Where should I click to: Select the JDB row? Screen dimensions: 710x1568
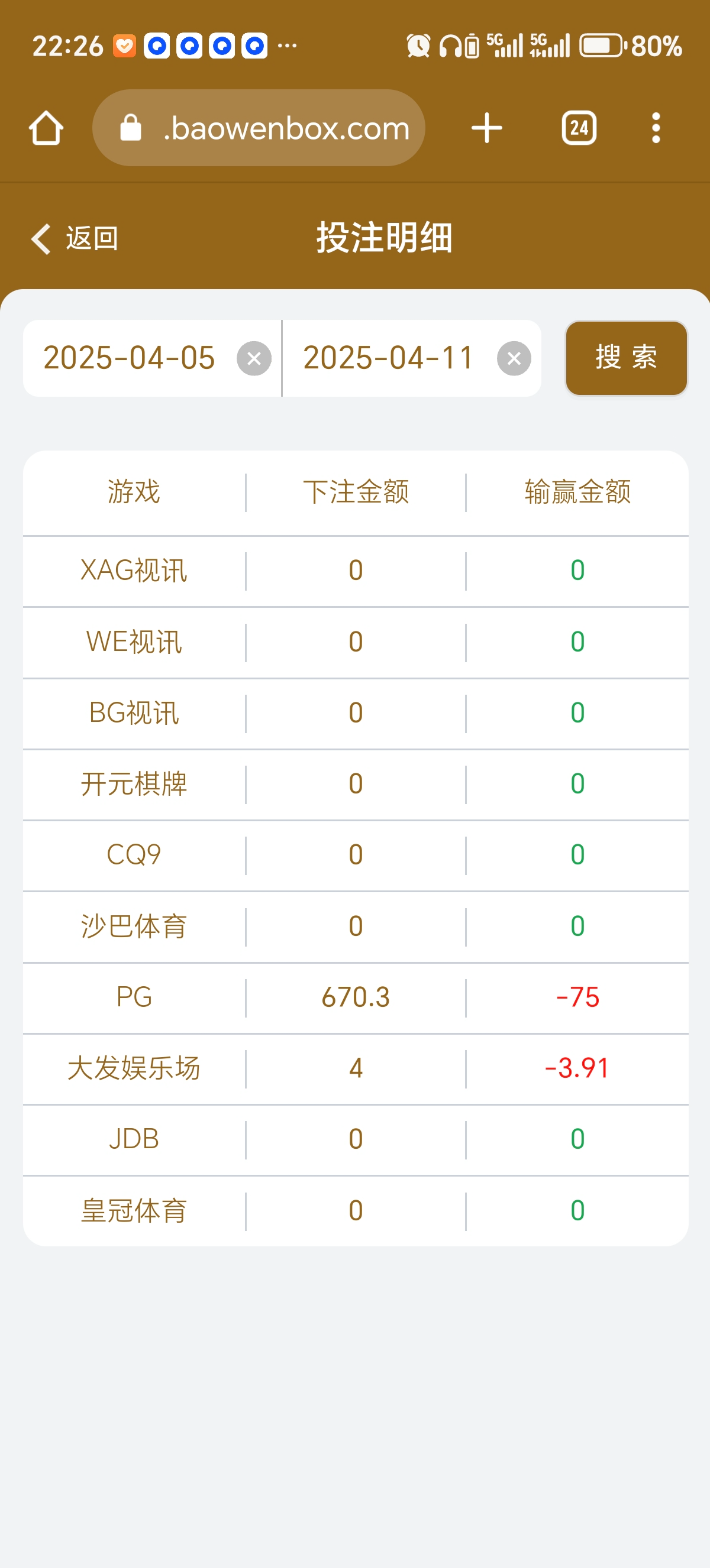point(355,1139)
